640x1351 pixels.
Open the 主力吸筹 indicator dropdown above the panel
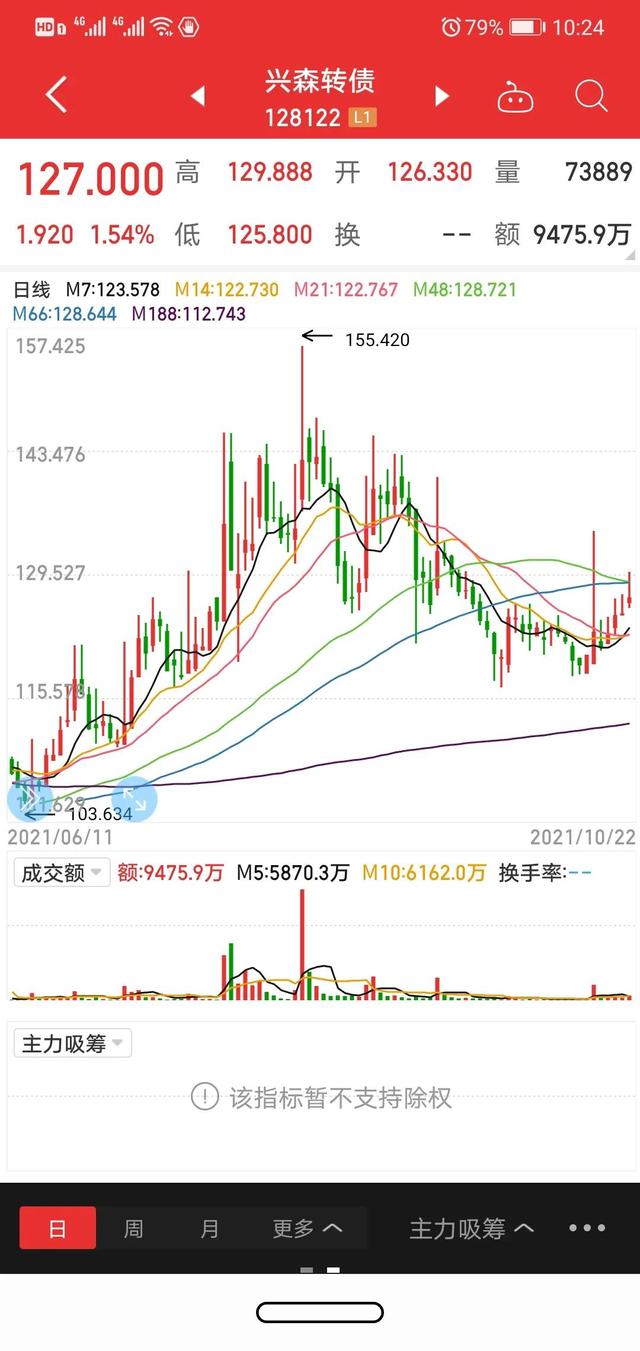coord(72,1044)
